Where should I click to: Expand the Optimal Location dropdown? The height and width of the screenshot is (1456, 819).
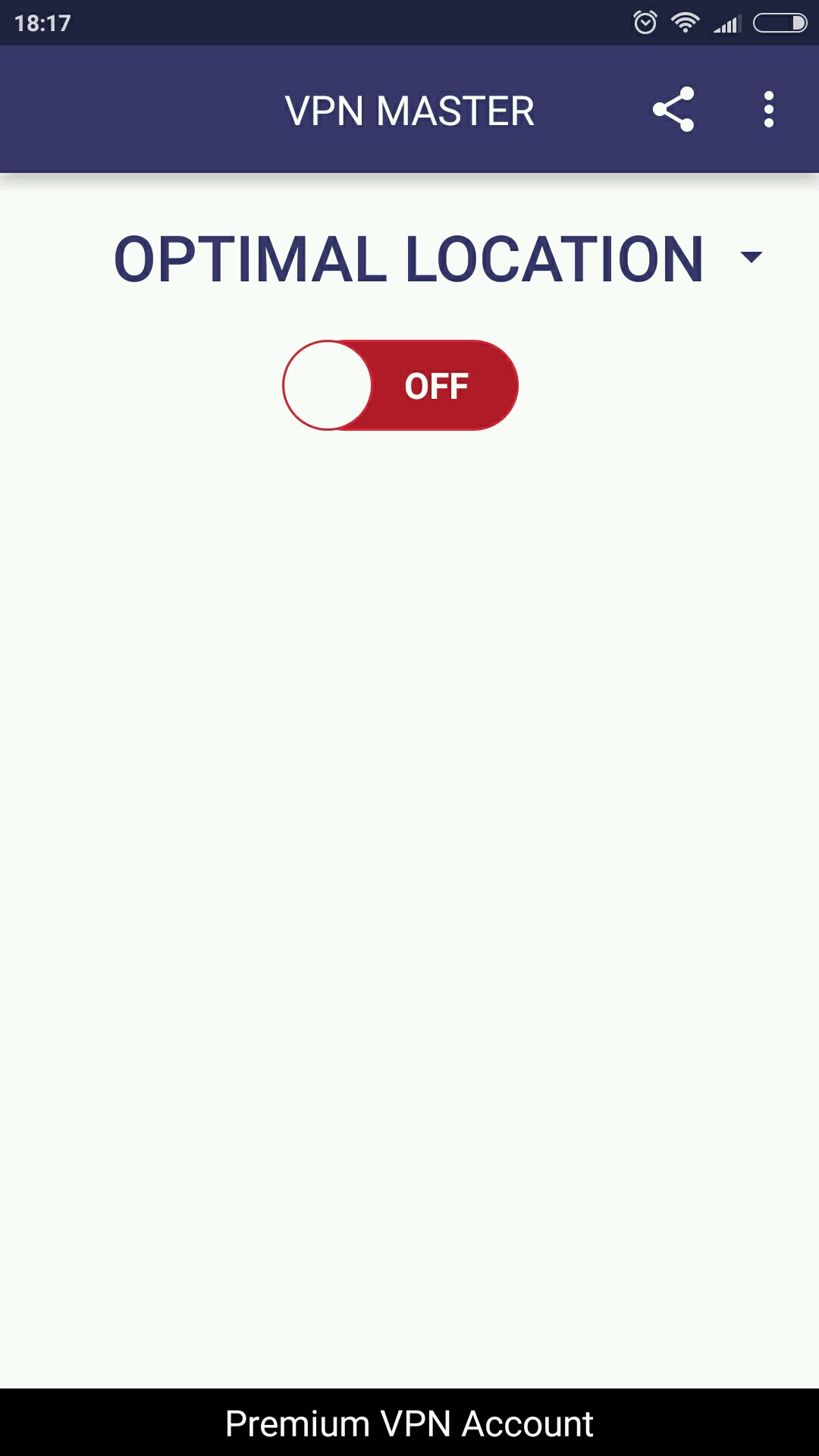coord(438,259)
